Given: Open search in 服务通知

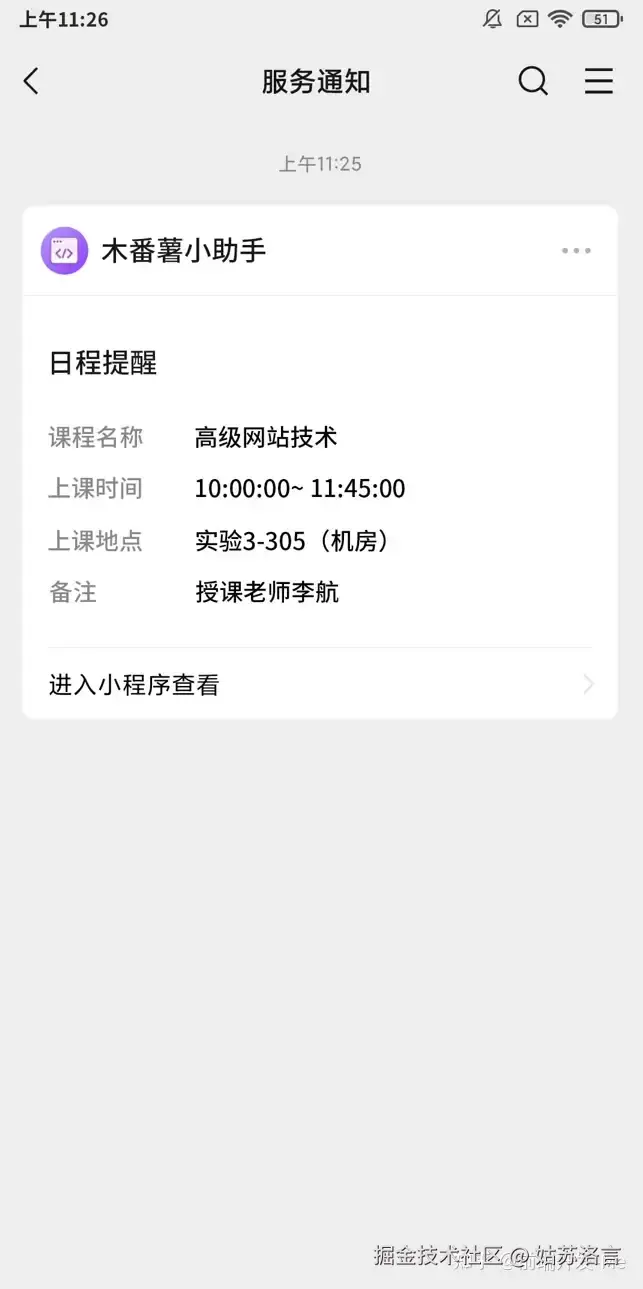Looking at the screenshot, I should (x=533, y=82).
